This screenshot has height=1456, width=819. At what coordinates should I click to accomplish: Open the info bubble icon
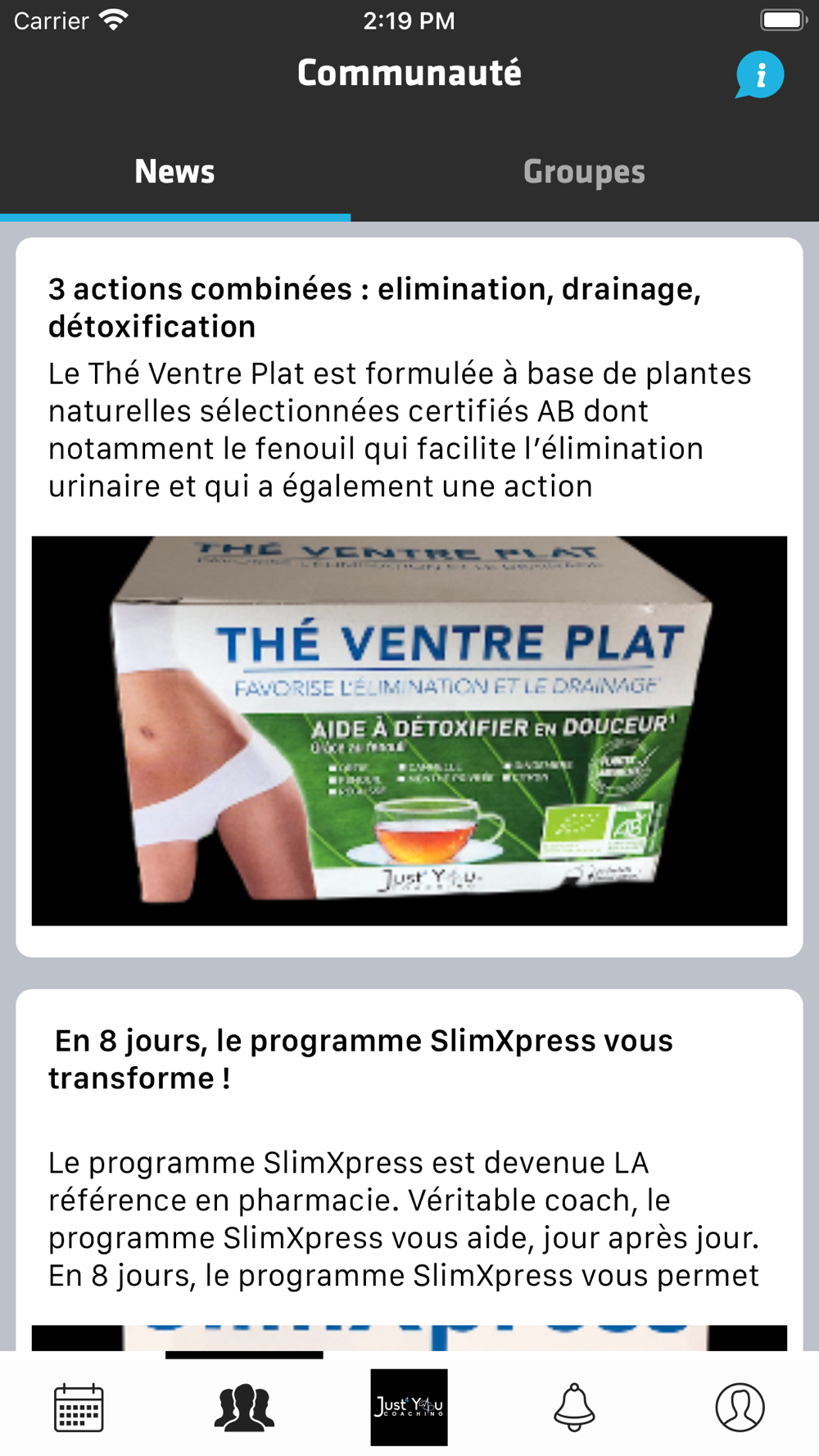tap(760, 75)
